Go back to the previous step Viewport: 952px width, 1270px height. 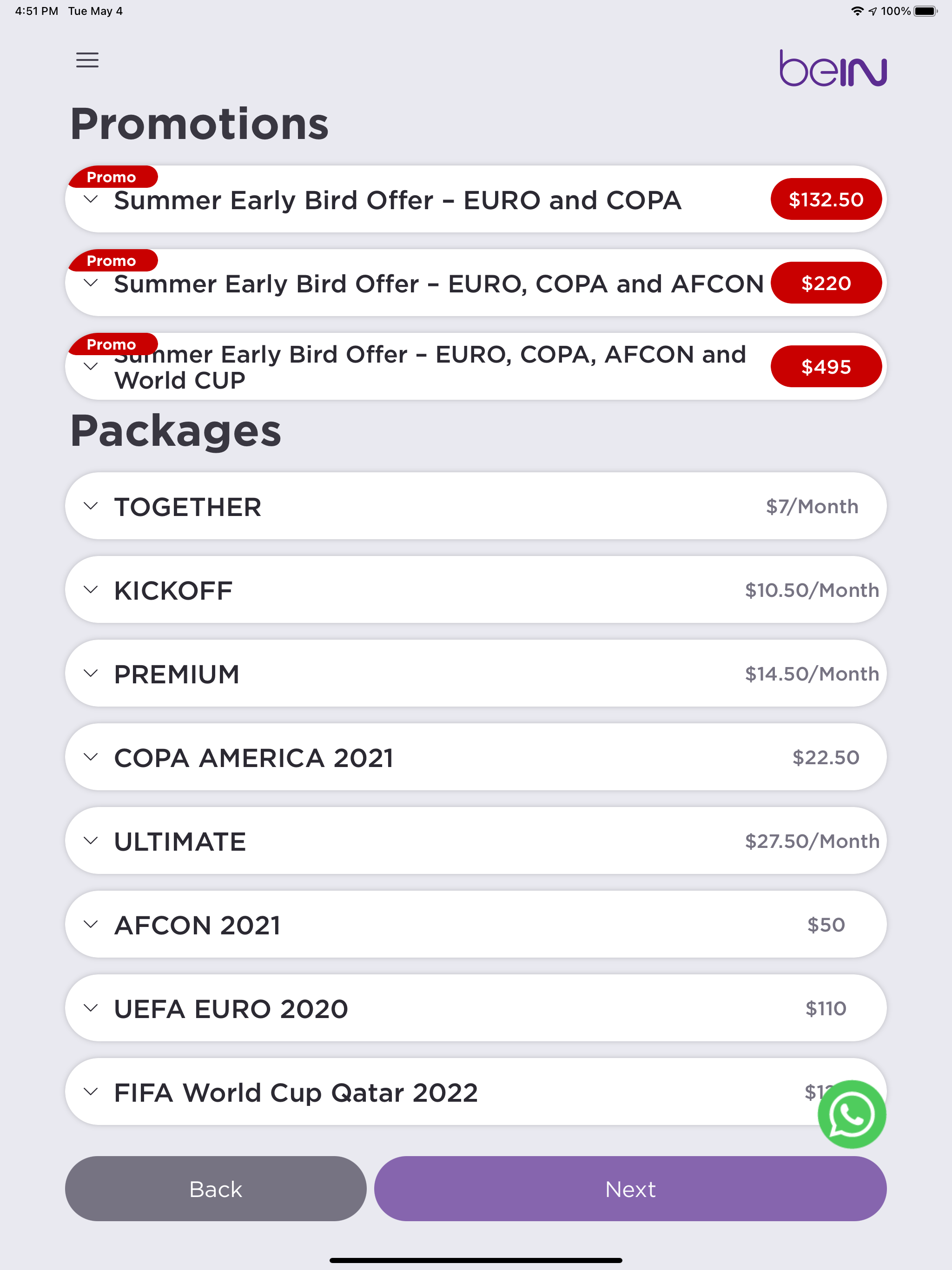(215, 1189)
